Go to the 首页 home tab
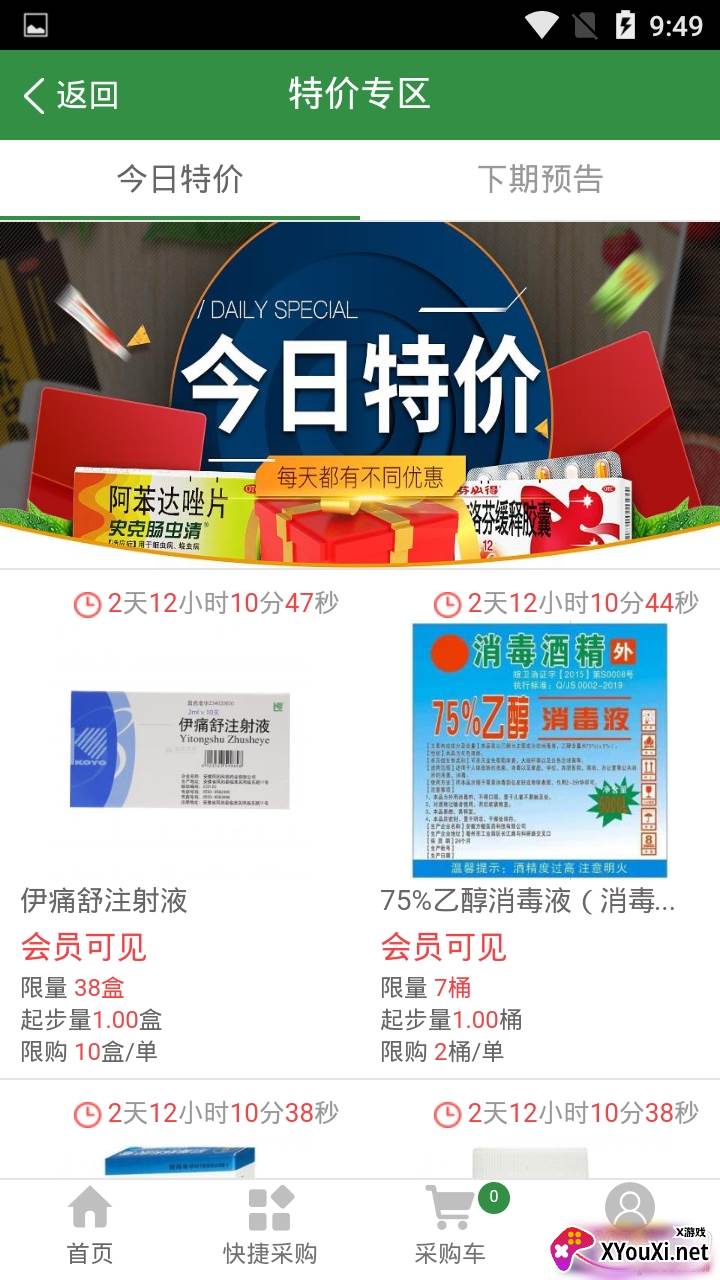The width and height of the screenshot is (720, 1280). coord(90,1225)
